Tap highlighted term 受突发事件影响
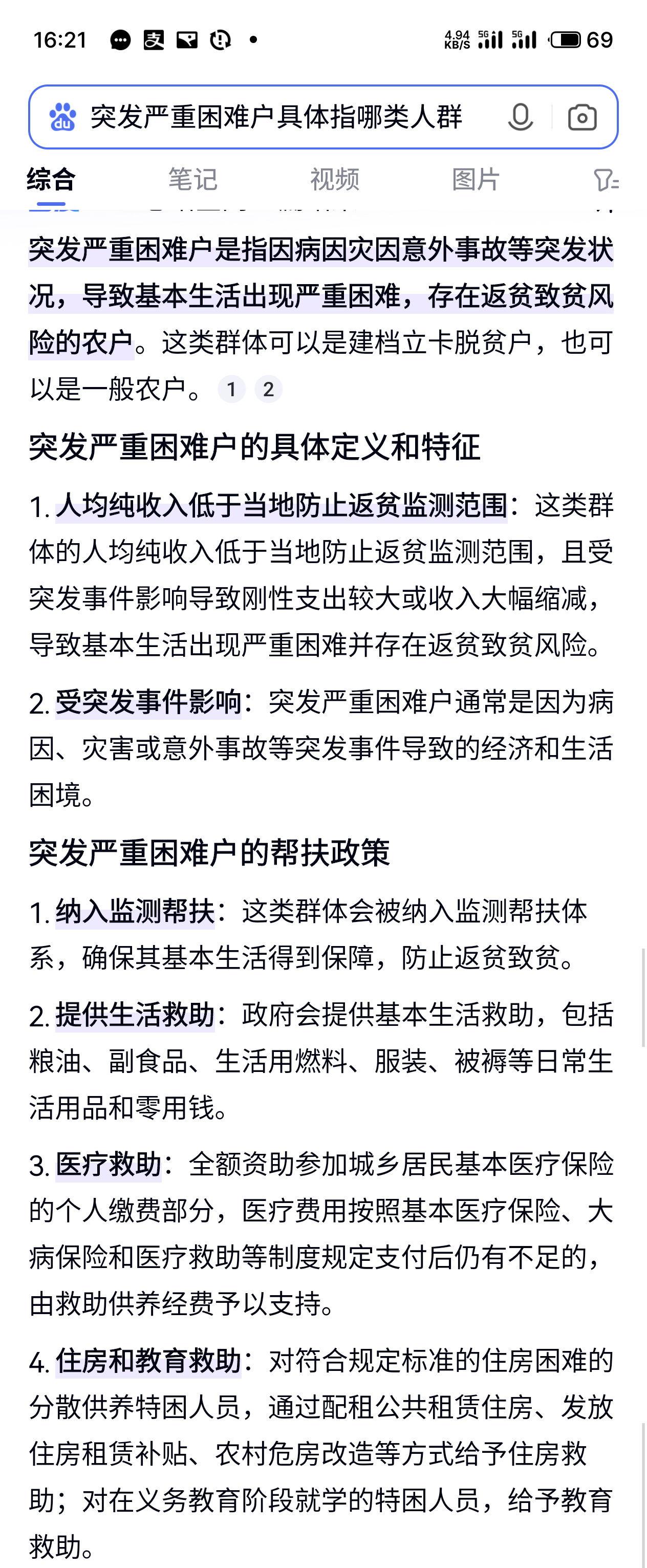 (148, 702)
